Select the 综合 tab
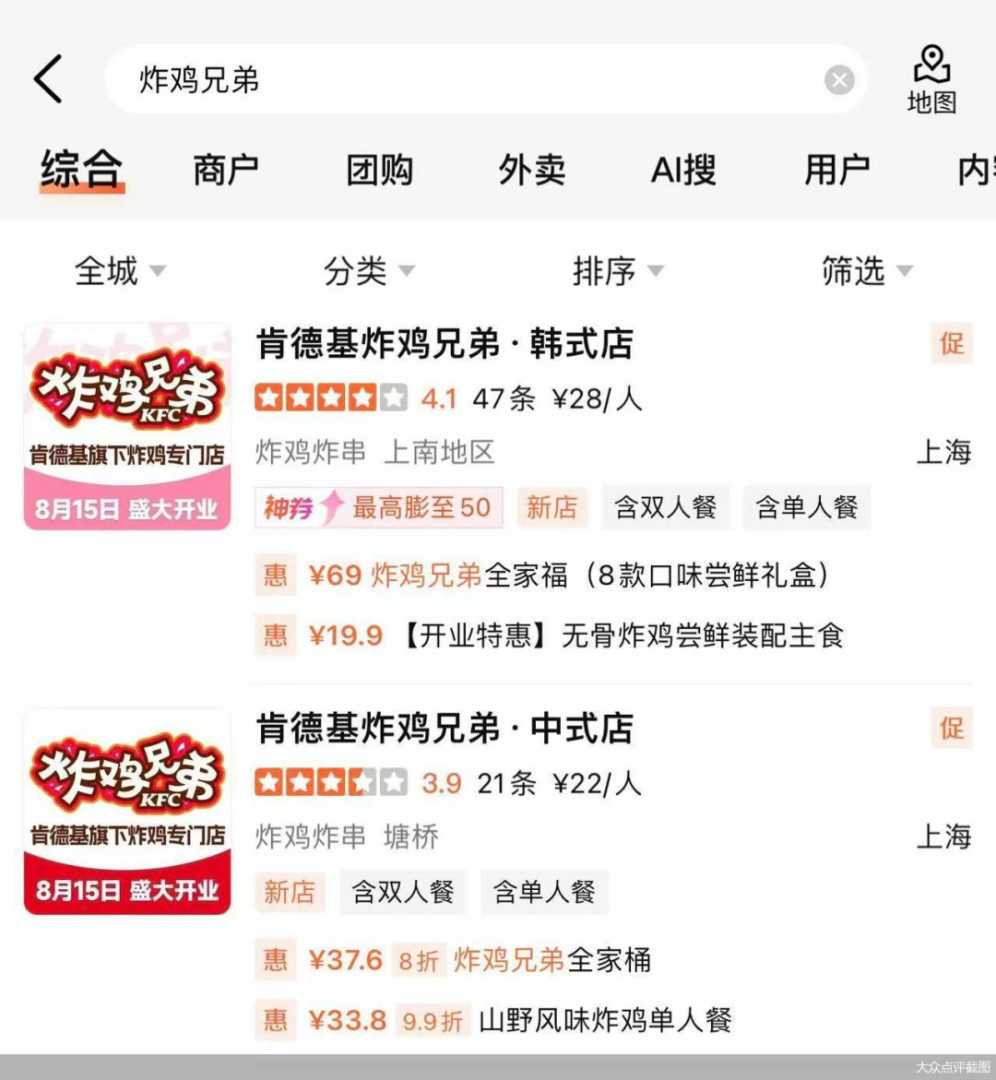 coord(82,170)
